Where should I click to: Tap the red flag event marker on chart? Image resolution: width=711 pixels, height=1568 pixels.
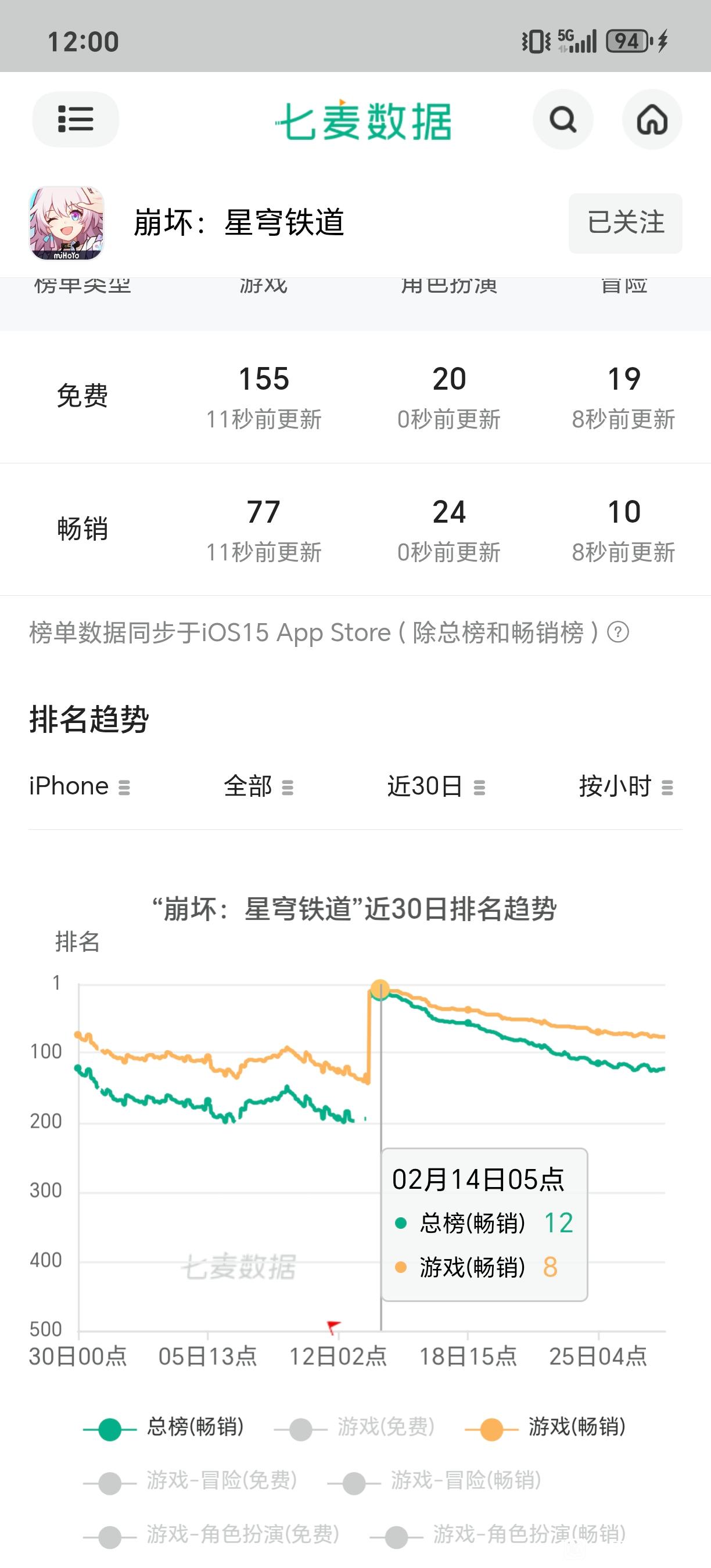(x=333, y=1326)
